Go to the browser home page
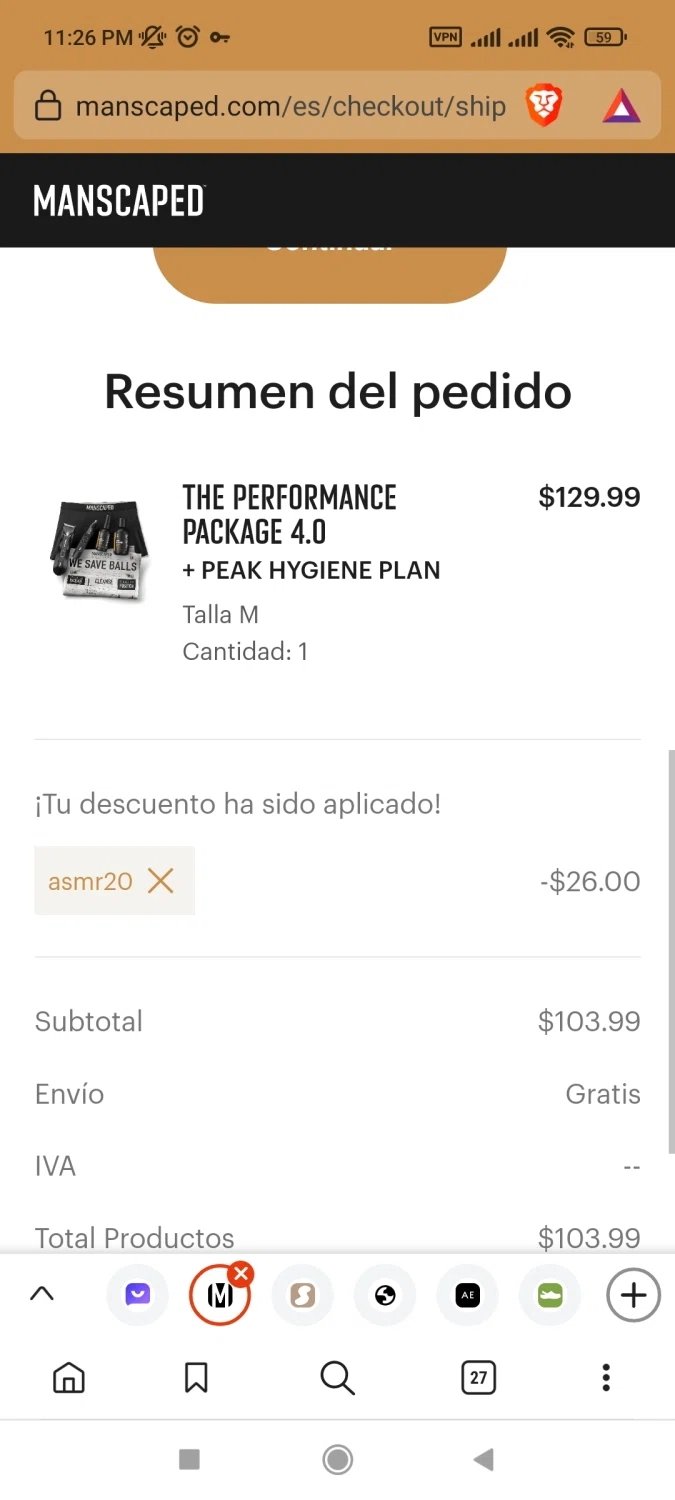 pyautogui.click(x=69, y=1378)
